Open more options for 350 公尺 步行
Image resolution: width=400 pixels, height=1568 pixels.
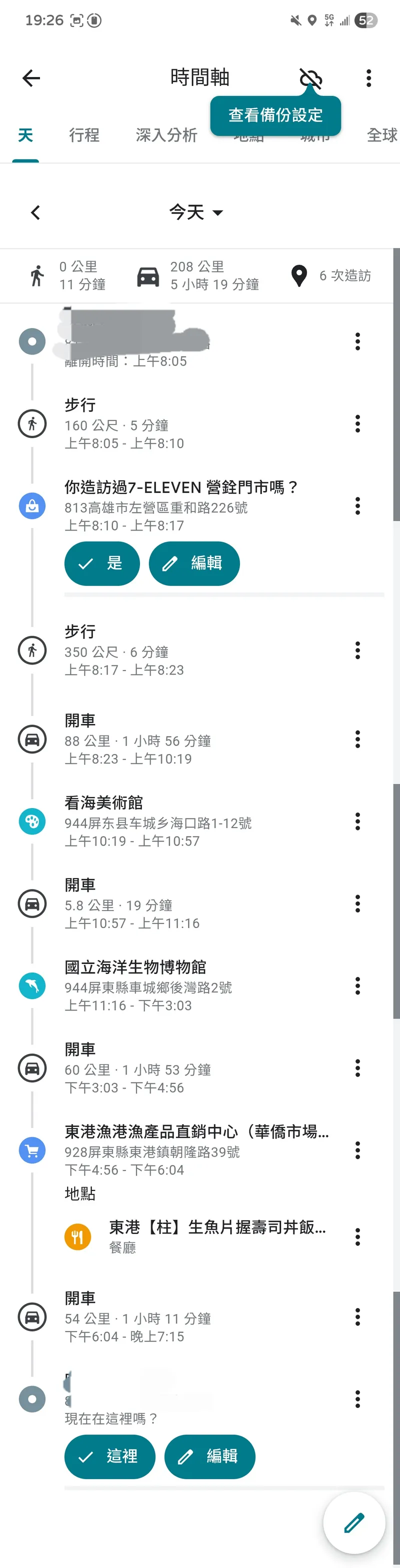pyautogui.click(x=357, y=650)
